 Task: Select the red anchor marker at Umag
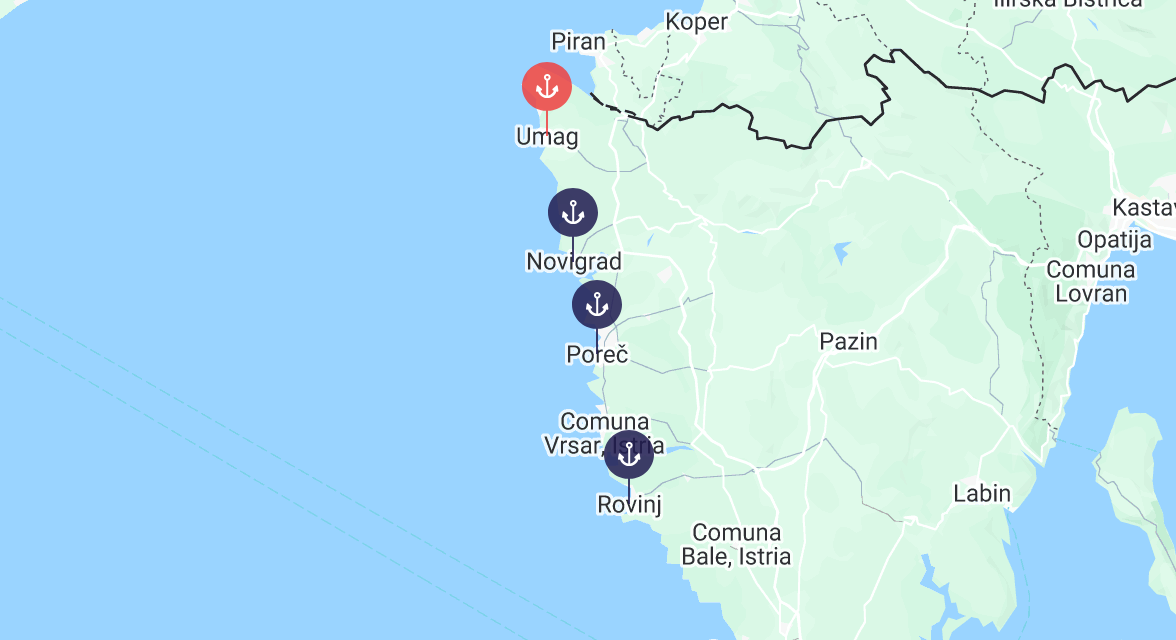547,87
